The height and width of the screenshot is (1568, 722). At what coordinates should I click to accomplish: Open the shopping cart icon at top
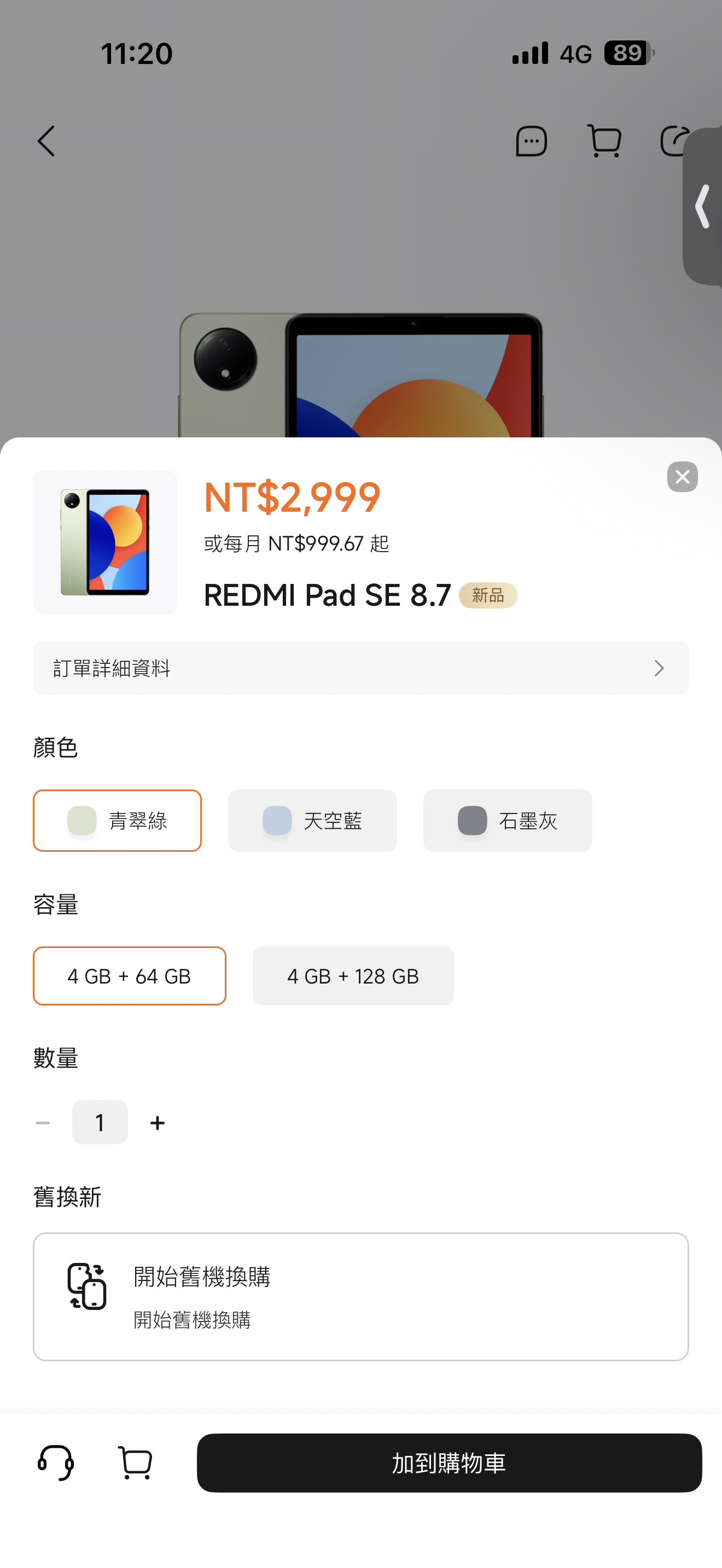(x=604, y=141)
